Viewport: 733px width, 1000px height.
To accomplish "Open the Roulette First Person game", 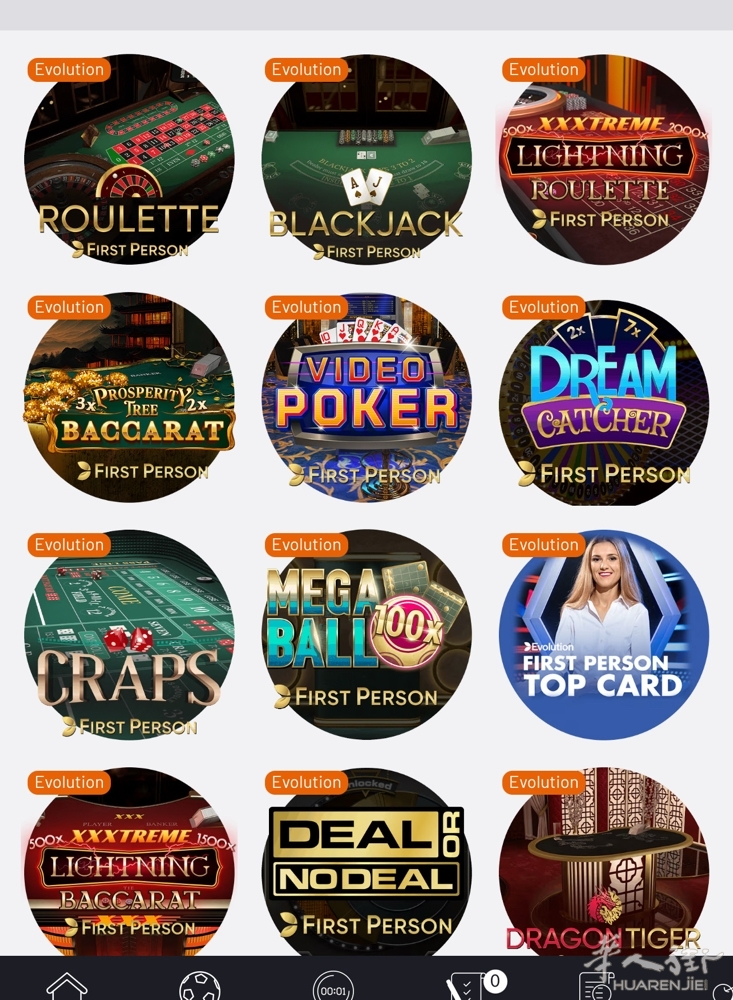I will click(x=129, y=160).
